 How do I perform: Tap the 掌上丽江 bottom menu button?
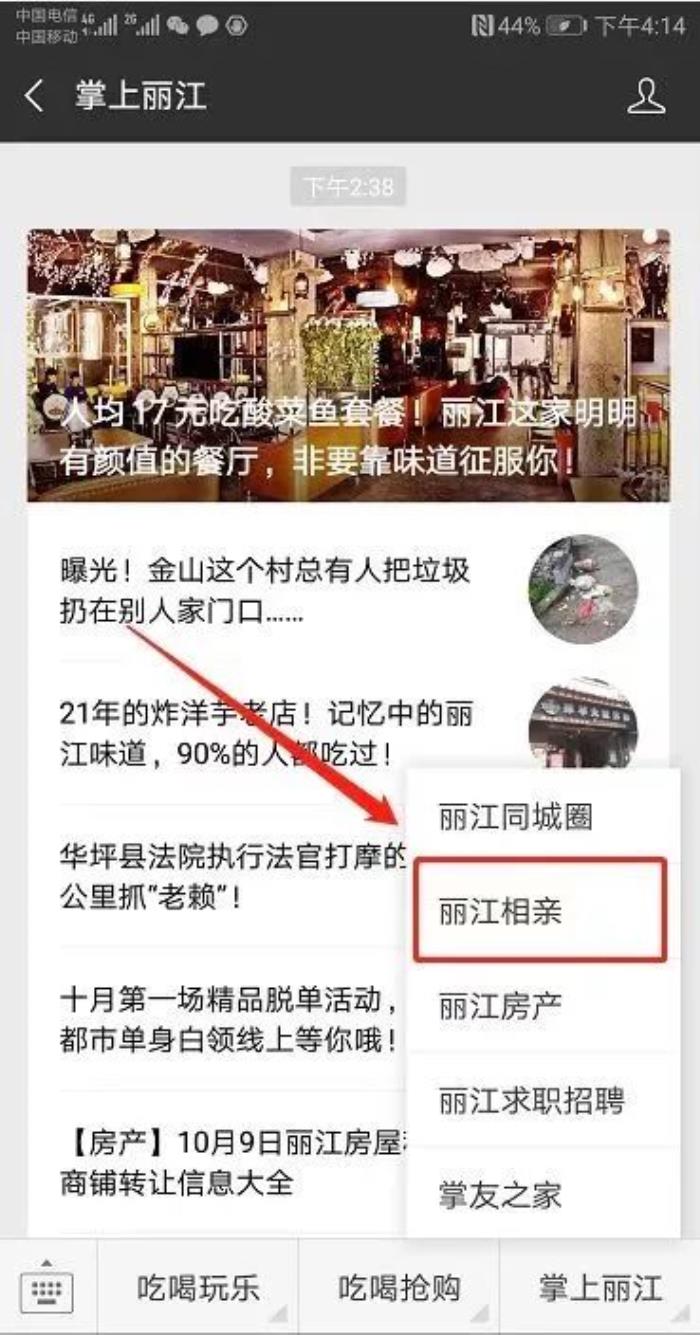tap(600, 1289)
